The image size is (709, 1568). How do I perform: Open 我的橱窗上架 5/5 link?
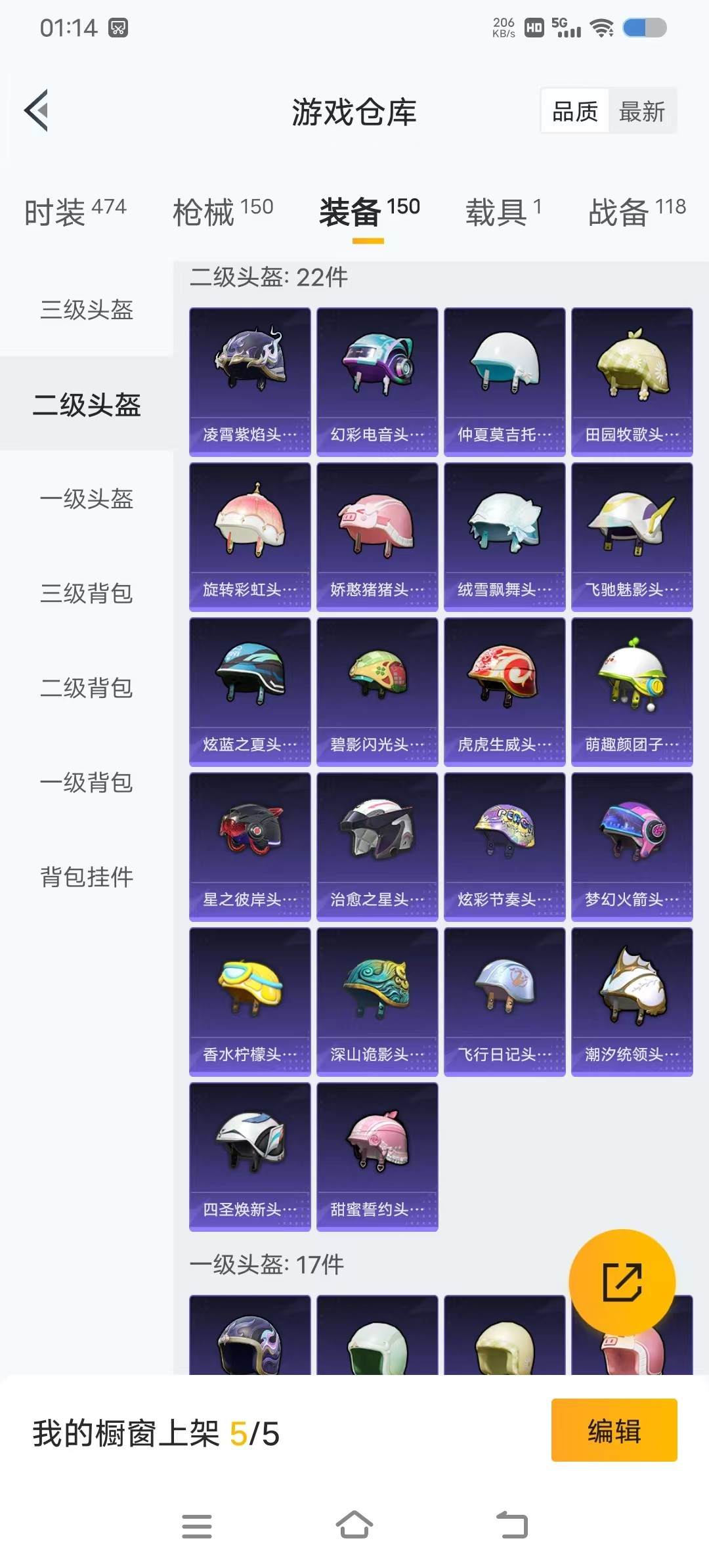click(x=158, y=1431)
